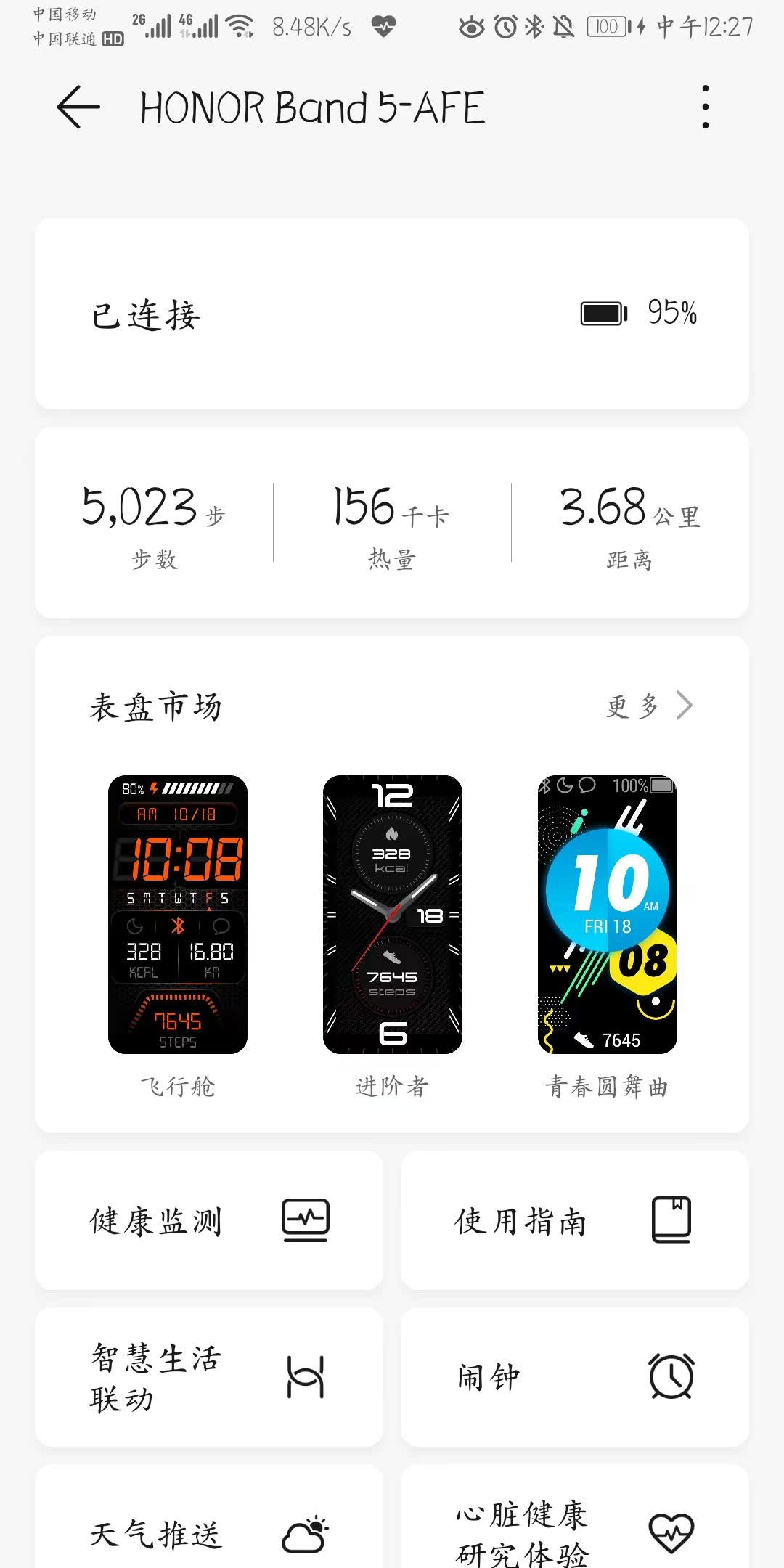Select the 进阶者 watch face
This screenshot has height=1568, width=784.
[392, 936]
